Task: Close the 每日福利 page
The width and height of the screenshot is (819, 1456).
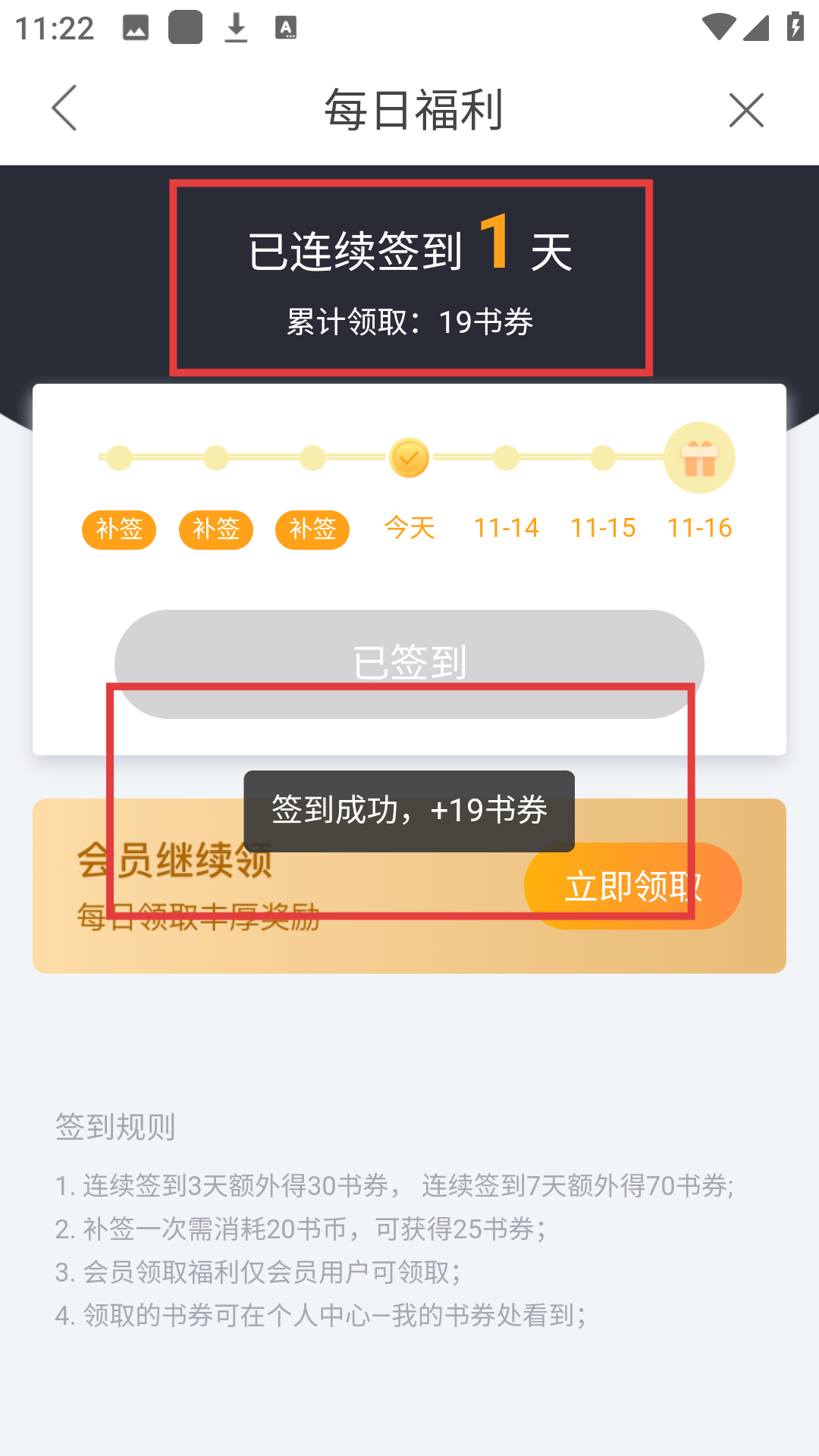Action: (x=746, y=110)
